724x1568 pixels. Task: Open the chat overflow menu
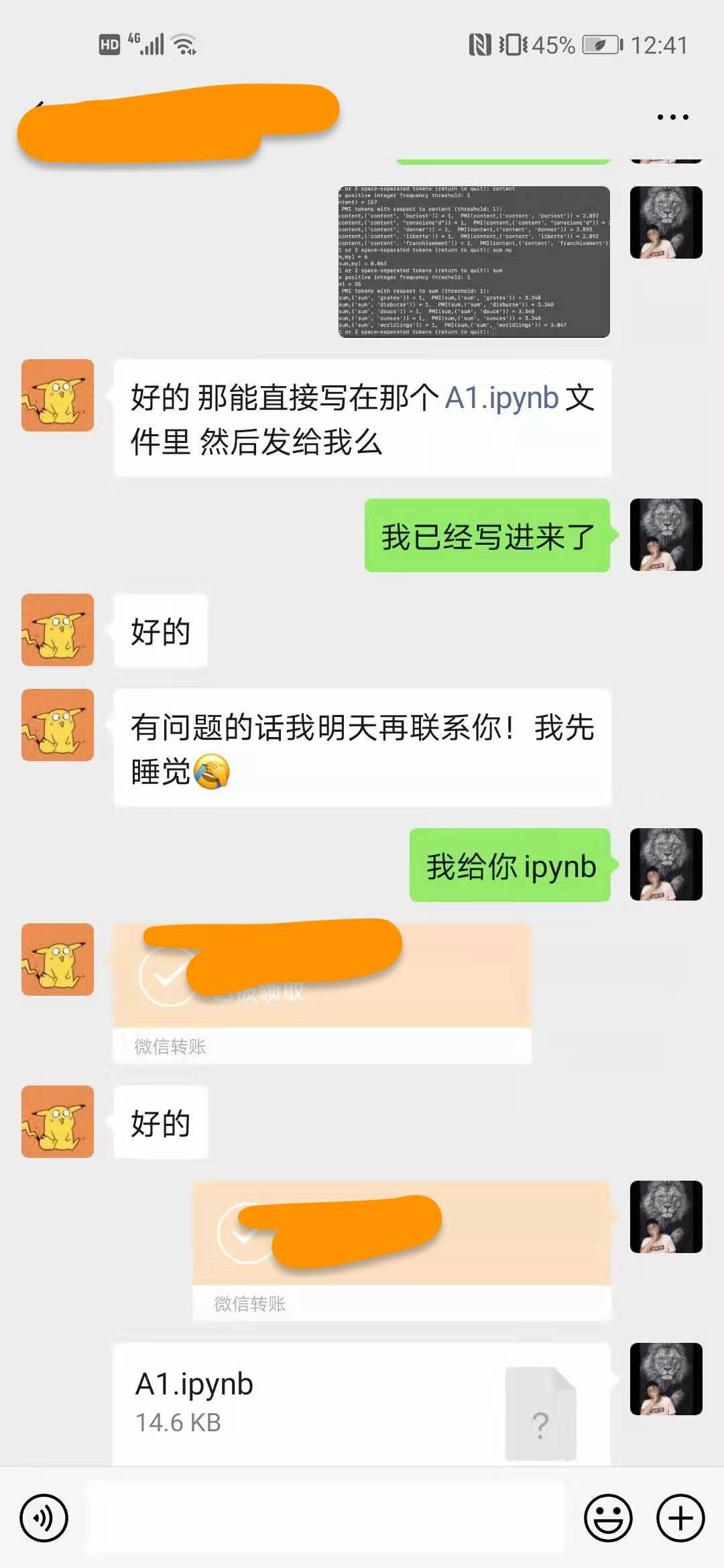point(672,117)
